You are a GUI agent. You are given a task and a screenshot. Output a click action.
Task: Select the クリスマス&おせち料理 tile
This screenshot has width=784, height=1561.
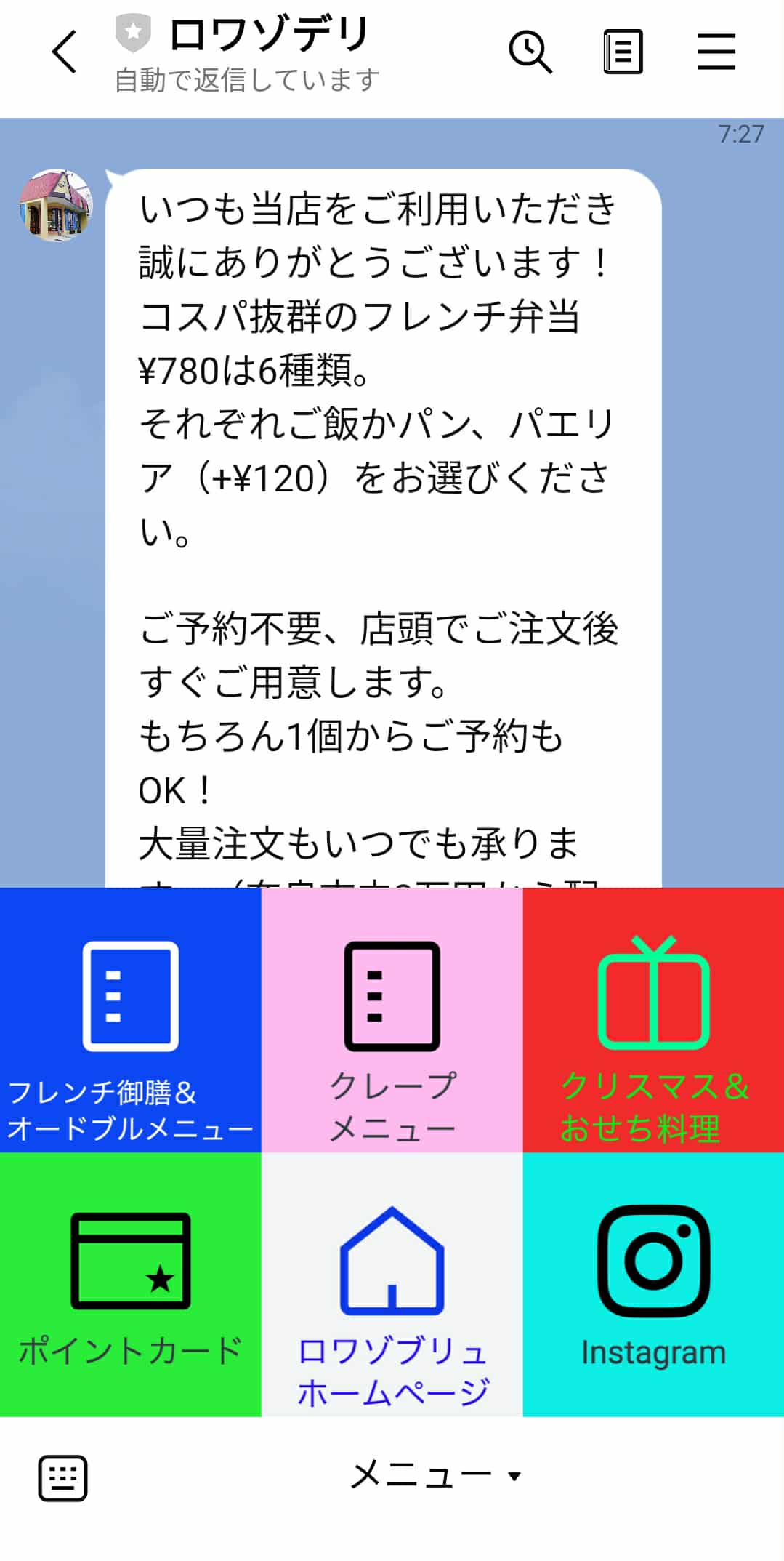coord(653,1020)
